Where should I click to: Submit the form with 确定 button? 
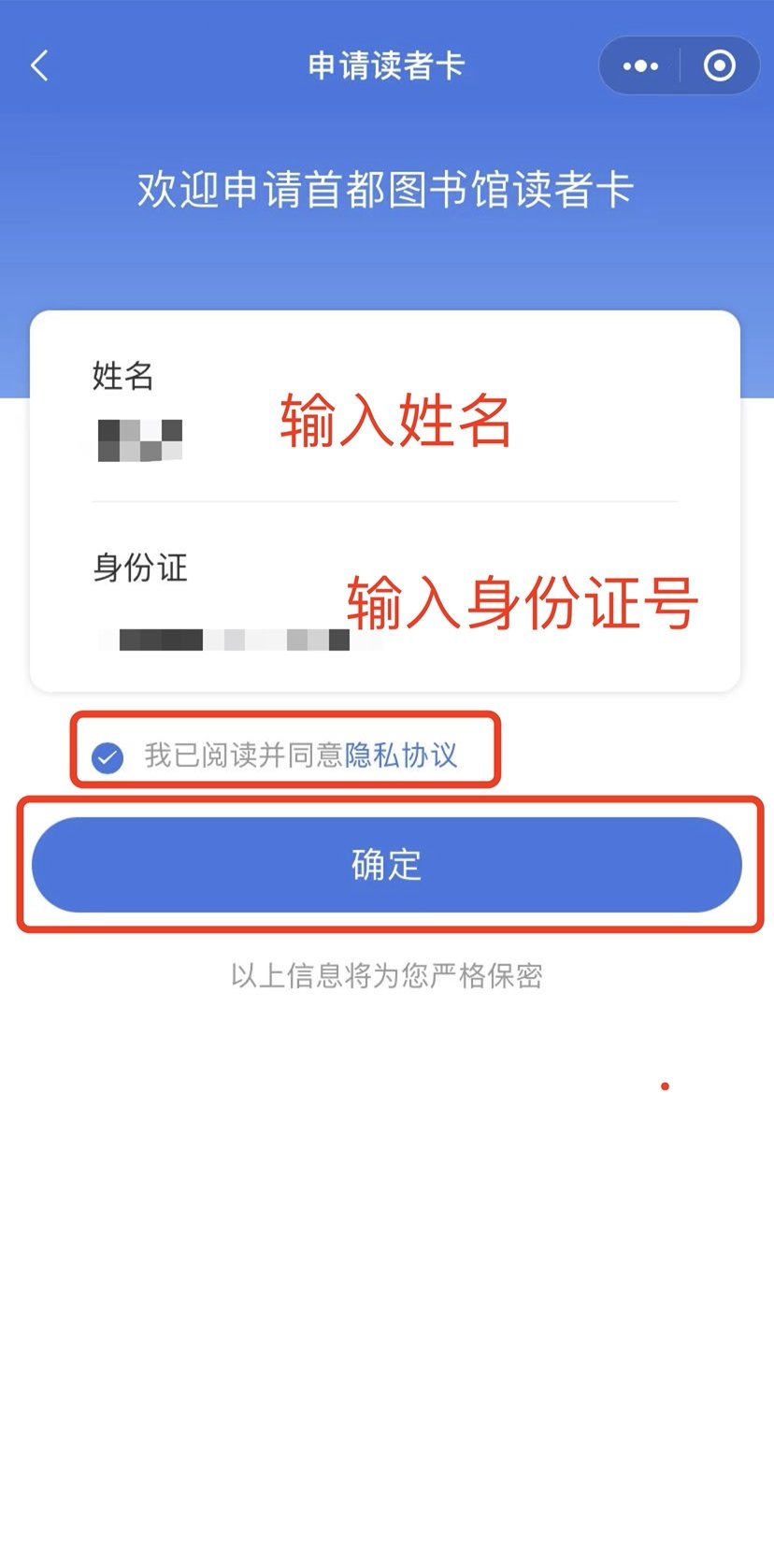point(386,865)
